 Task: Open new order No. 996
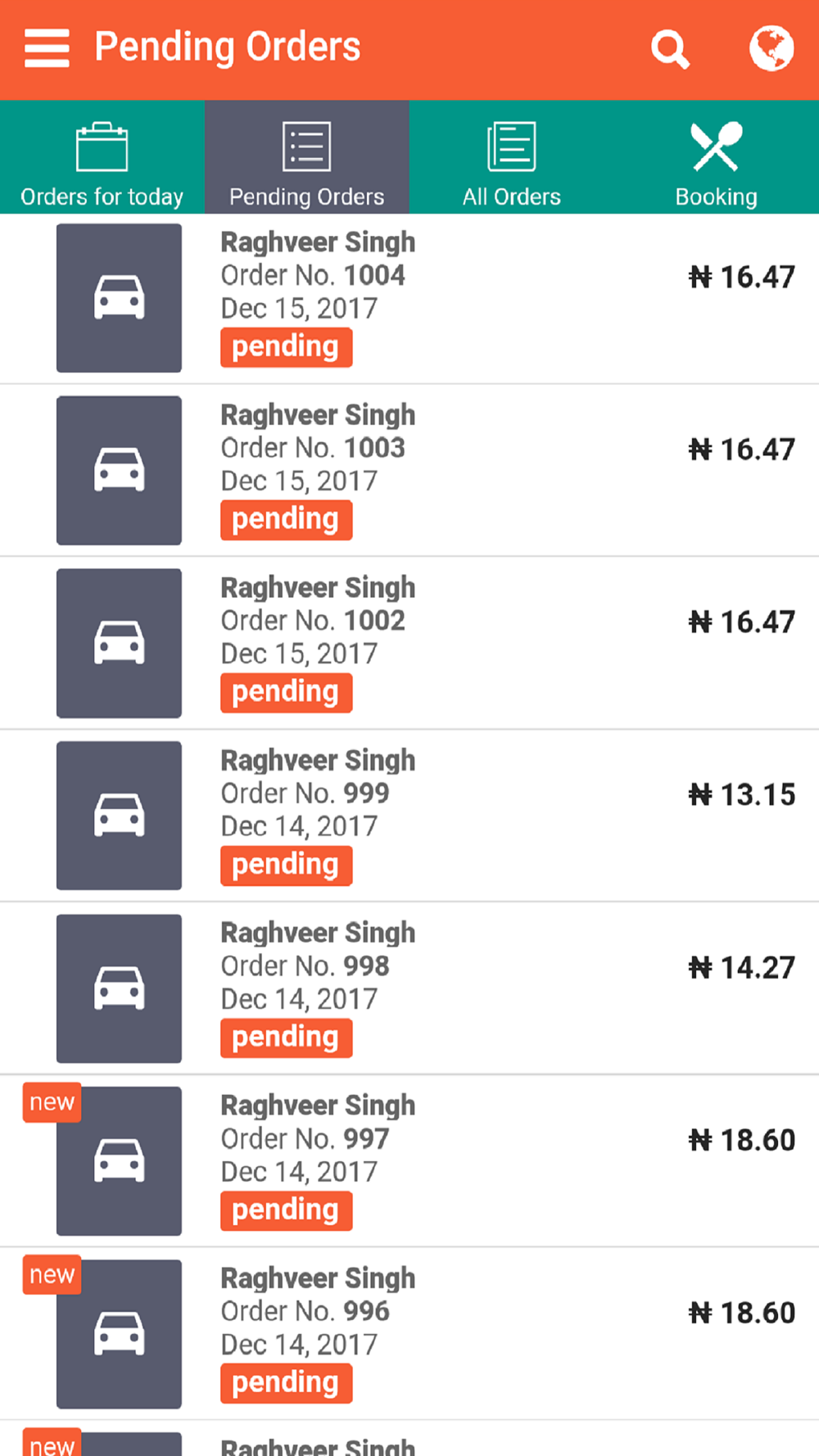tap(409, 1335)
